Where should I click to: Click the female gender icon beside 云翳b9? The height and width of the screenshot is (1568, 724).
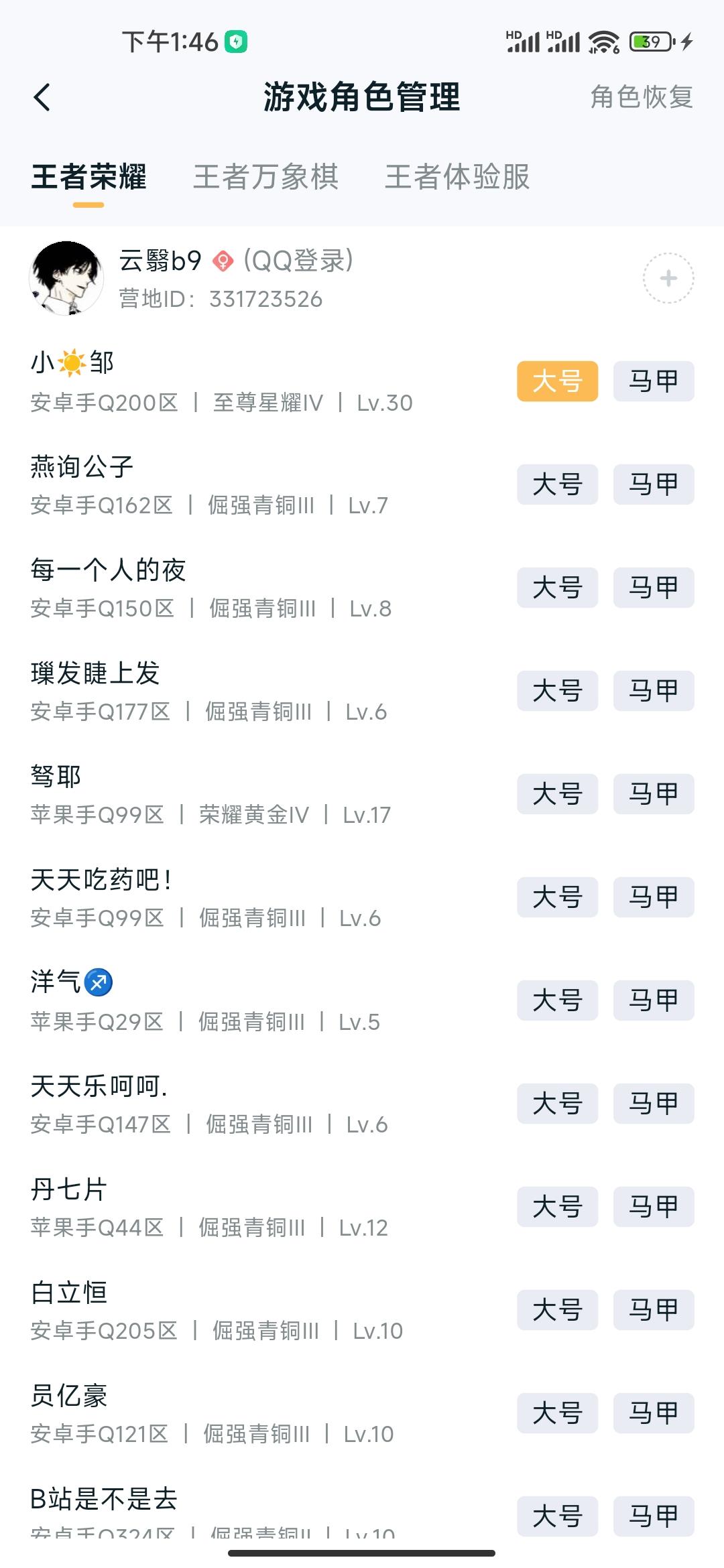(x=224, y=261)
